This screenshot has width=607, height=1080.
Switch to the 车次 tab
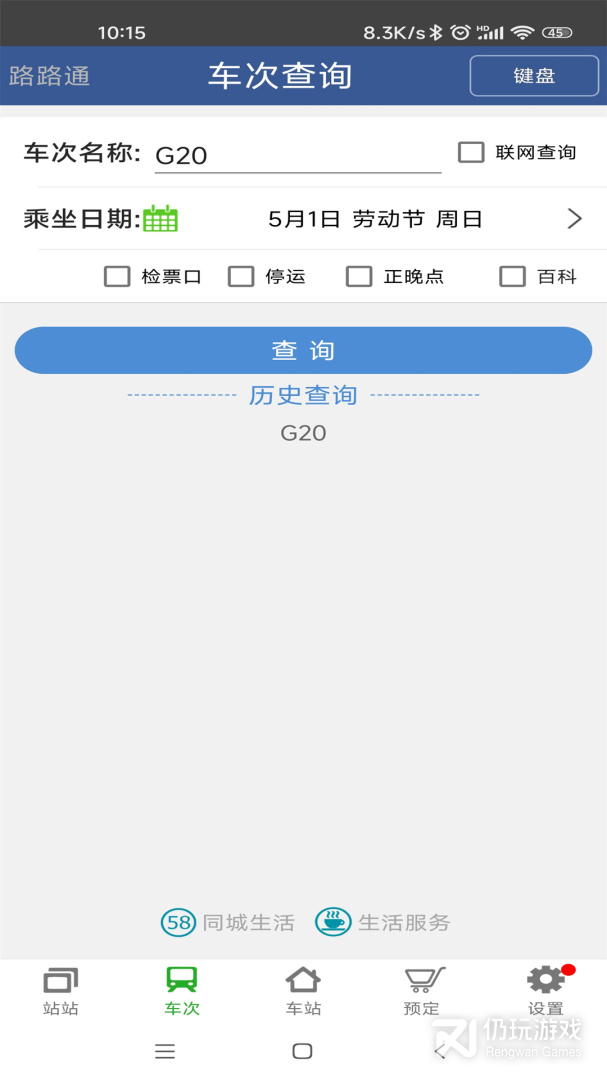coord(182,991)
